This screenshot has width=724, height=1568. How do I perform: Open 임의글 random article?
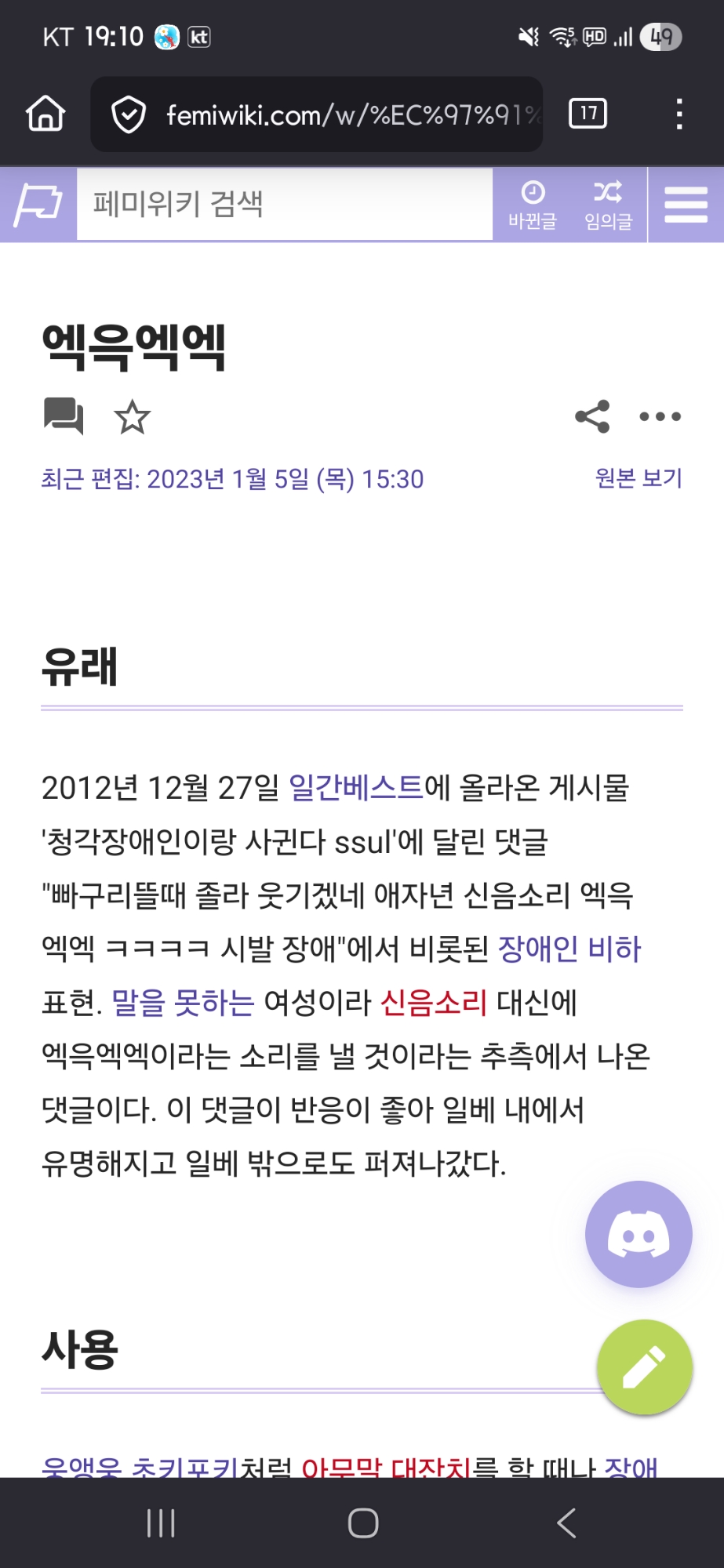click(x=608, y=205)
